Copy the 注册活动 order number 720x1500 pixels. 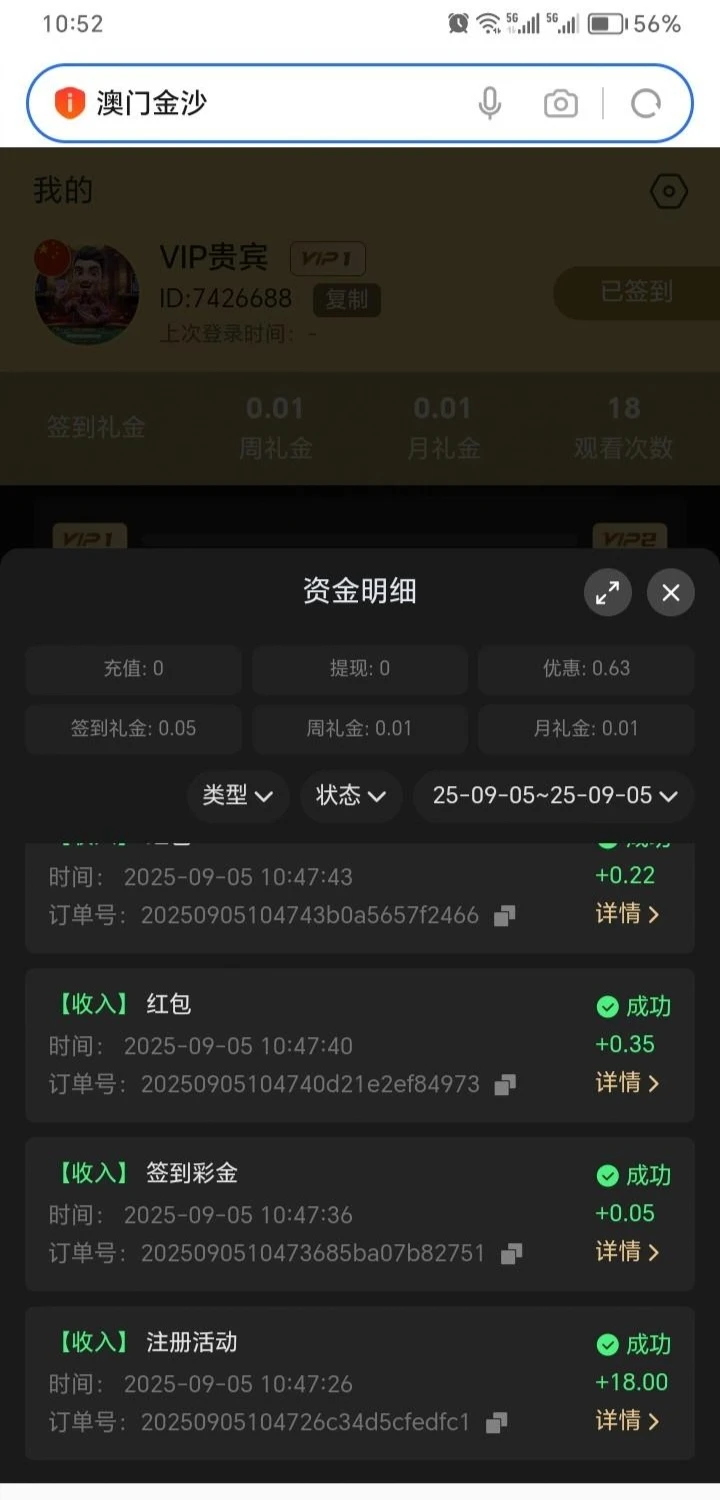pos(496,1423)
